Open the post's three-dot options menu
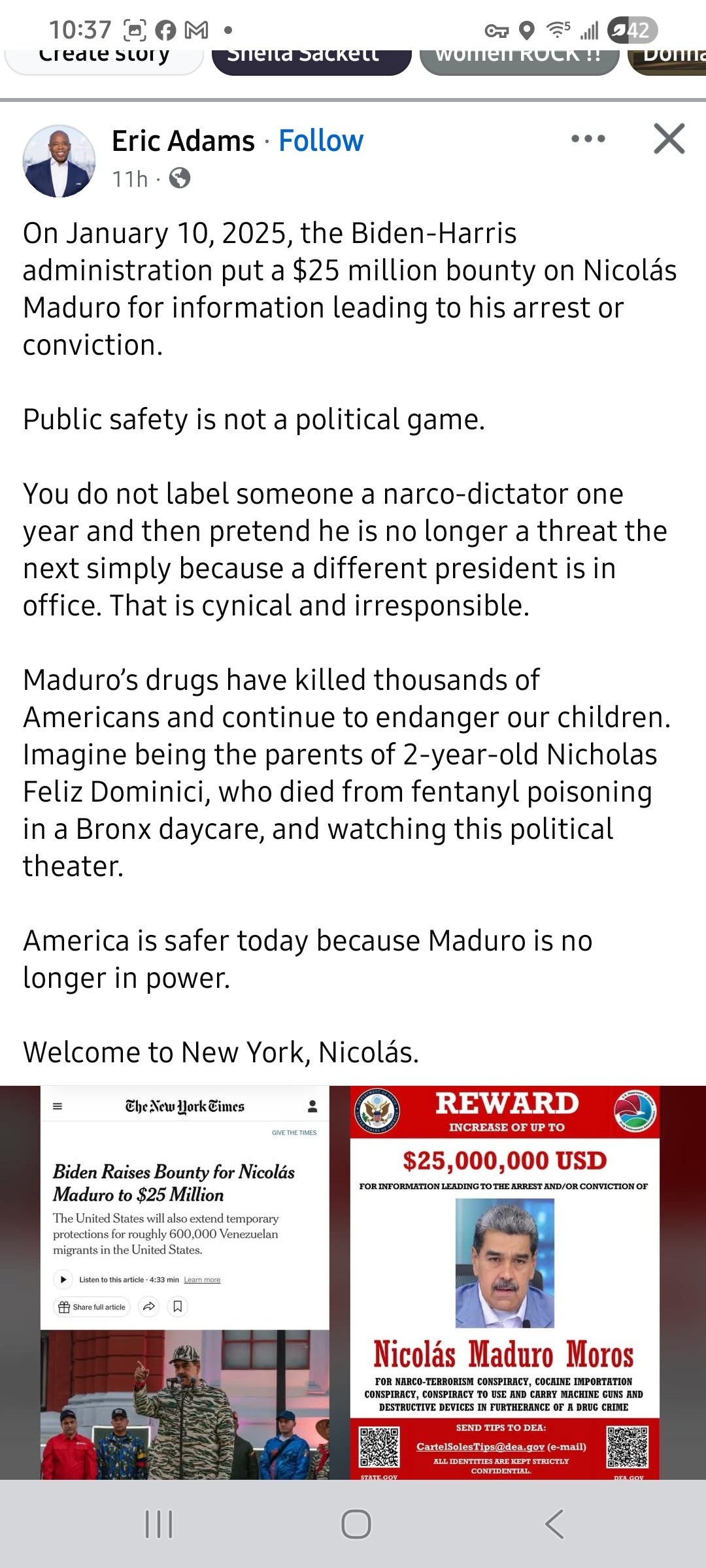Image resolution: width=706 pixels, height=1568 pixels. click(588, 139)
